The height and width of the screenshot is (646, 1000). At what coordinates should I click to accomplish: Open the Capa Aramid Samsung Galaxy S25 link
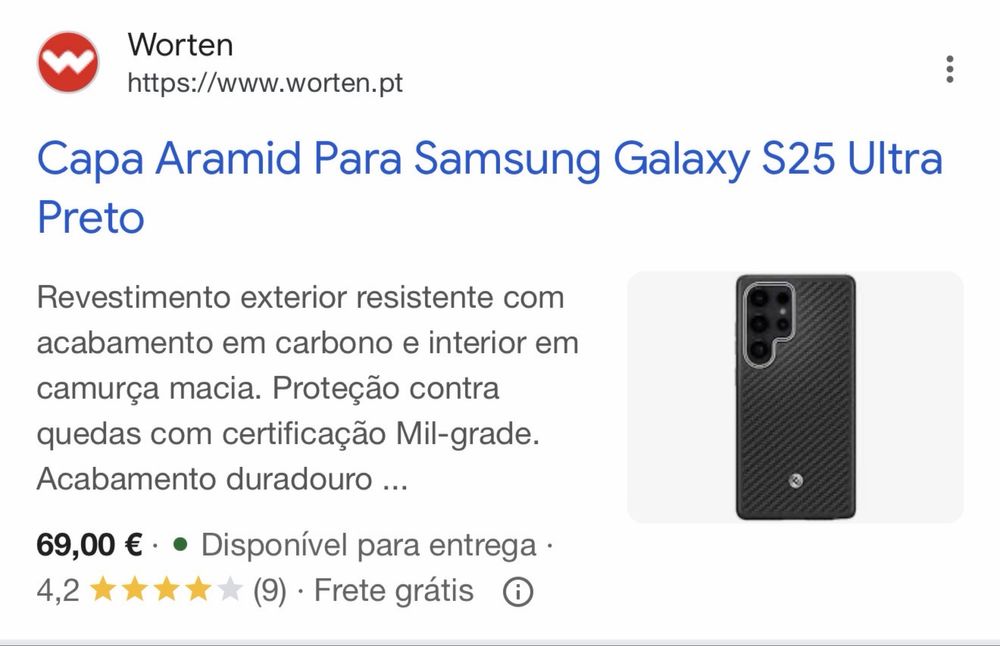(489, 160)
